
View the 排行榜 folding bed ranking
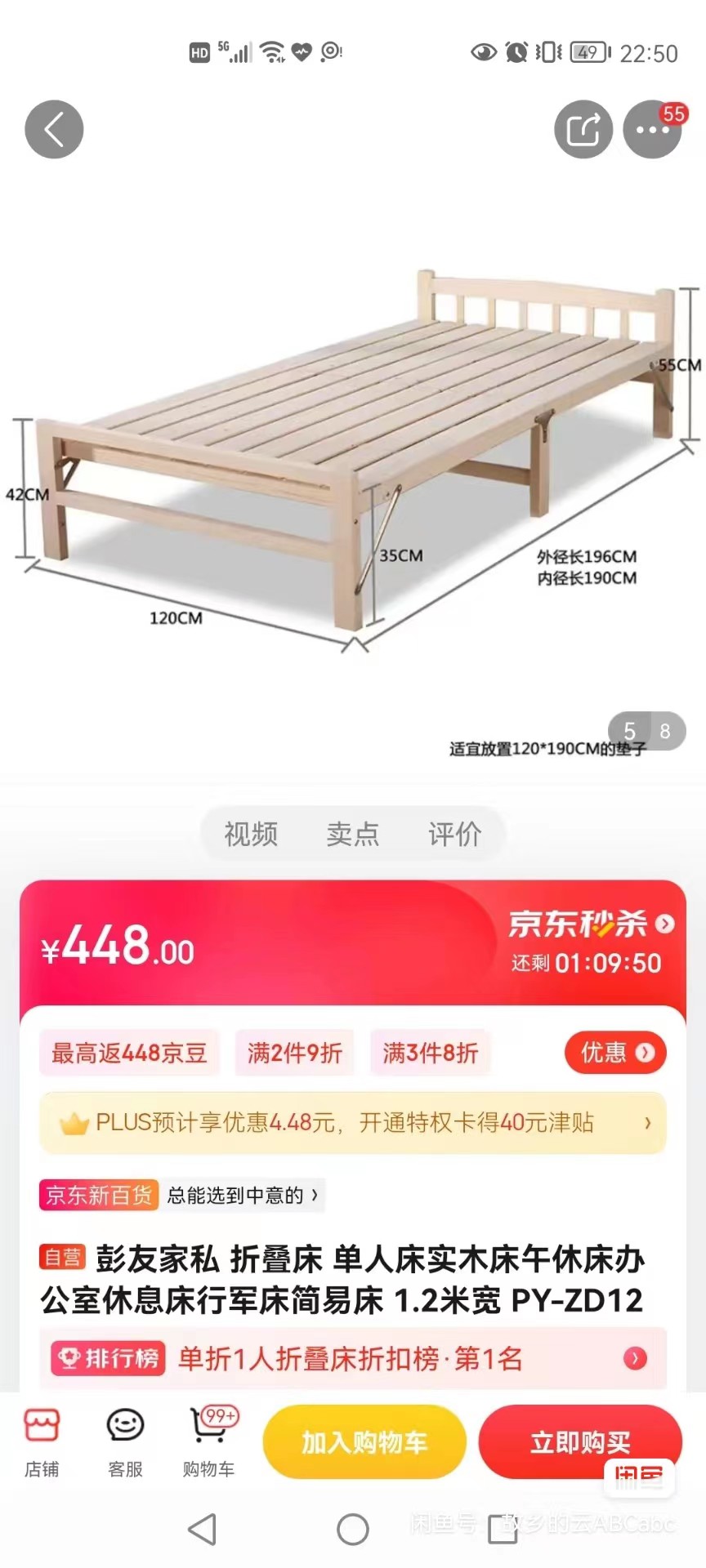click(x=353, y=1359)
